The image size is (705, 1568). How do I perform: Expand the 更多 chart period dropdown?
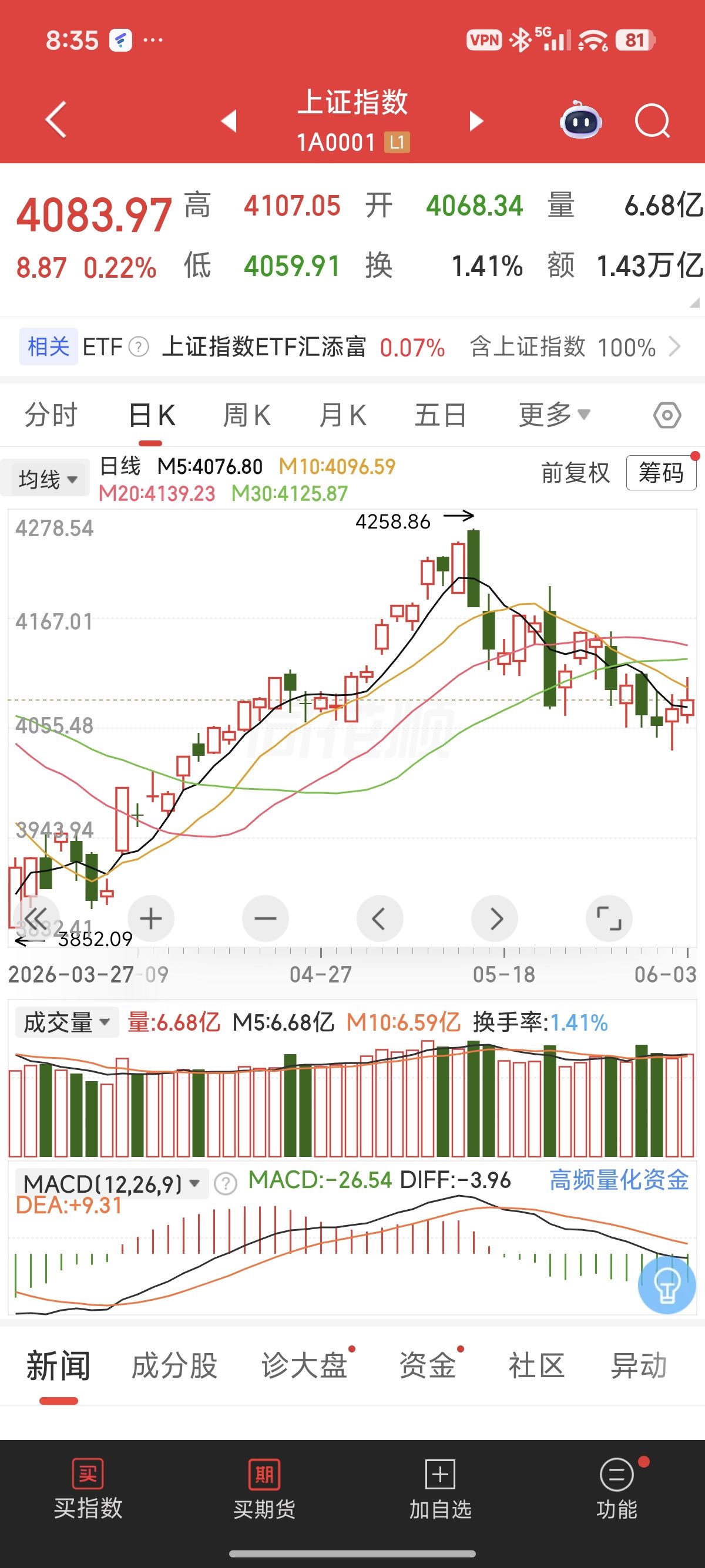pos(554,415)
